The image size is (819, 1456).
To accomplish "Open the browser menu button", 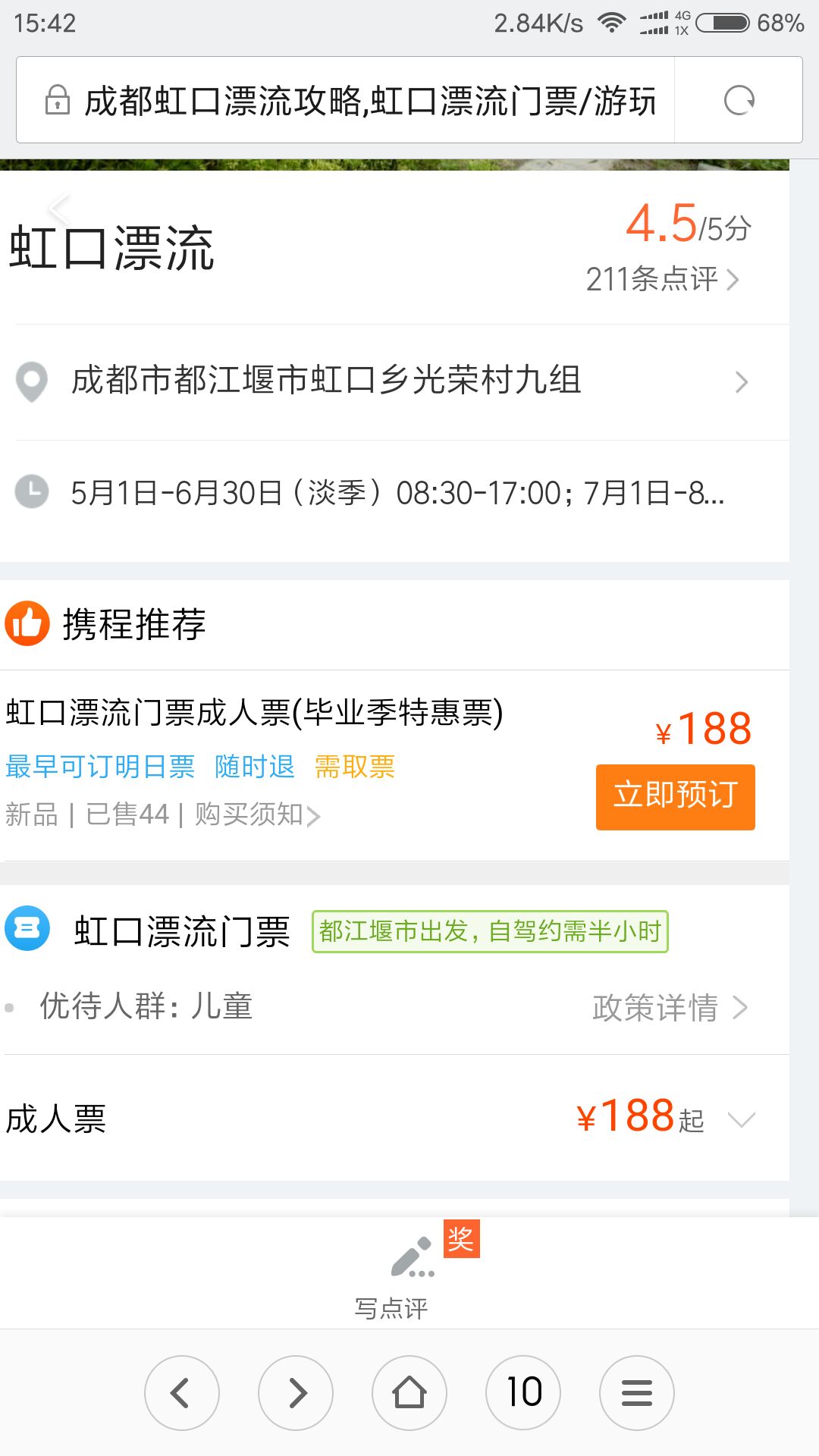I will (x=637, y=1393).
